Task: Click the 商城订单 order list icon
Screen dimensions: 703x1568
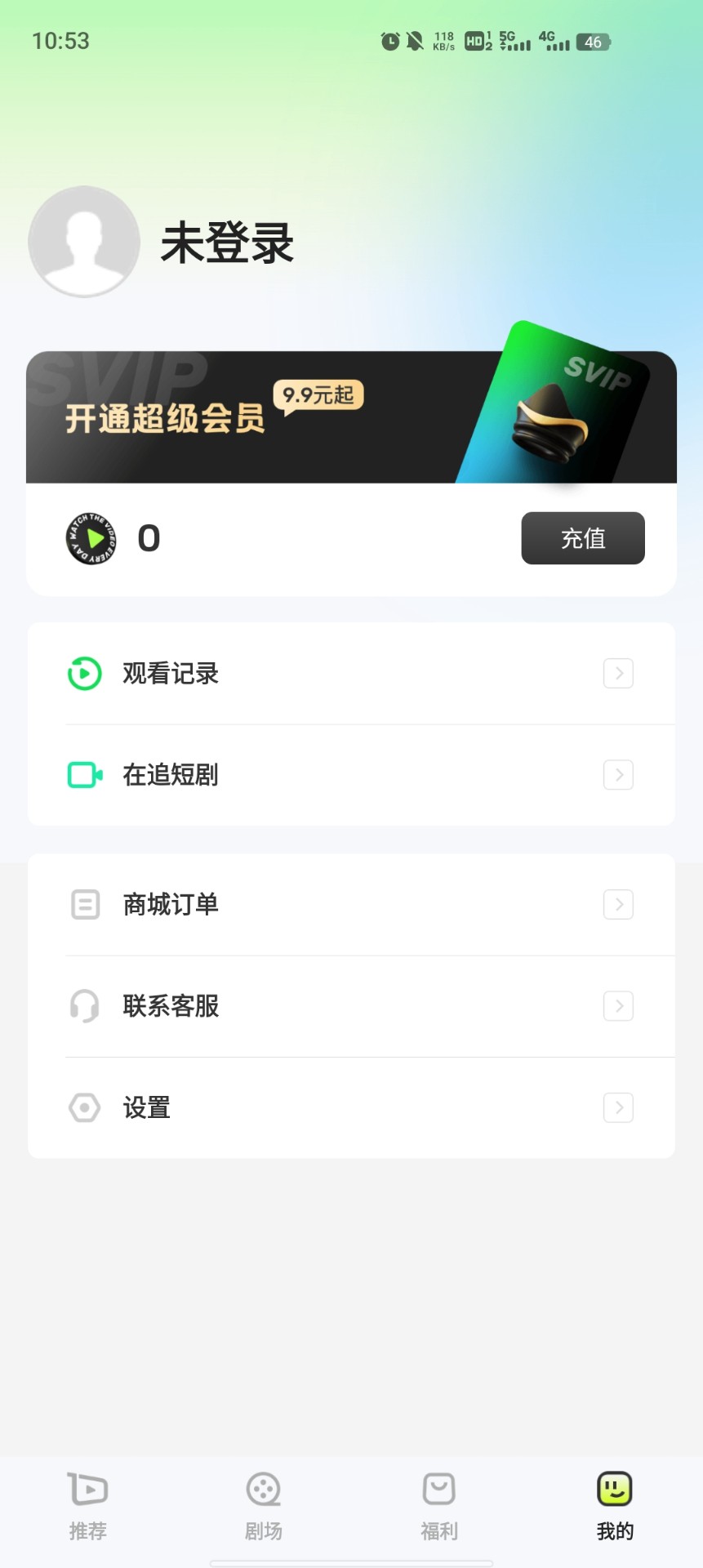Action: point(84,904)
